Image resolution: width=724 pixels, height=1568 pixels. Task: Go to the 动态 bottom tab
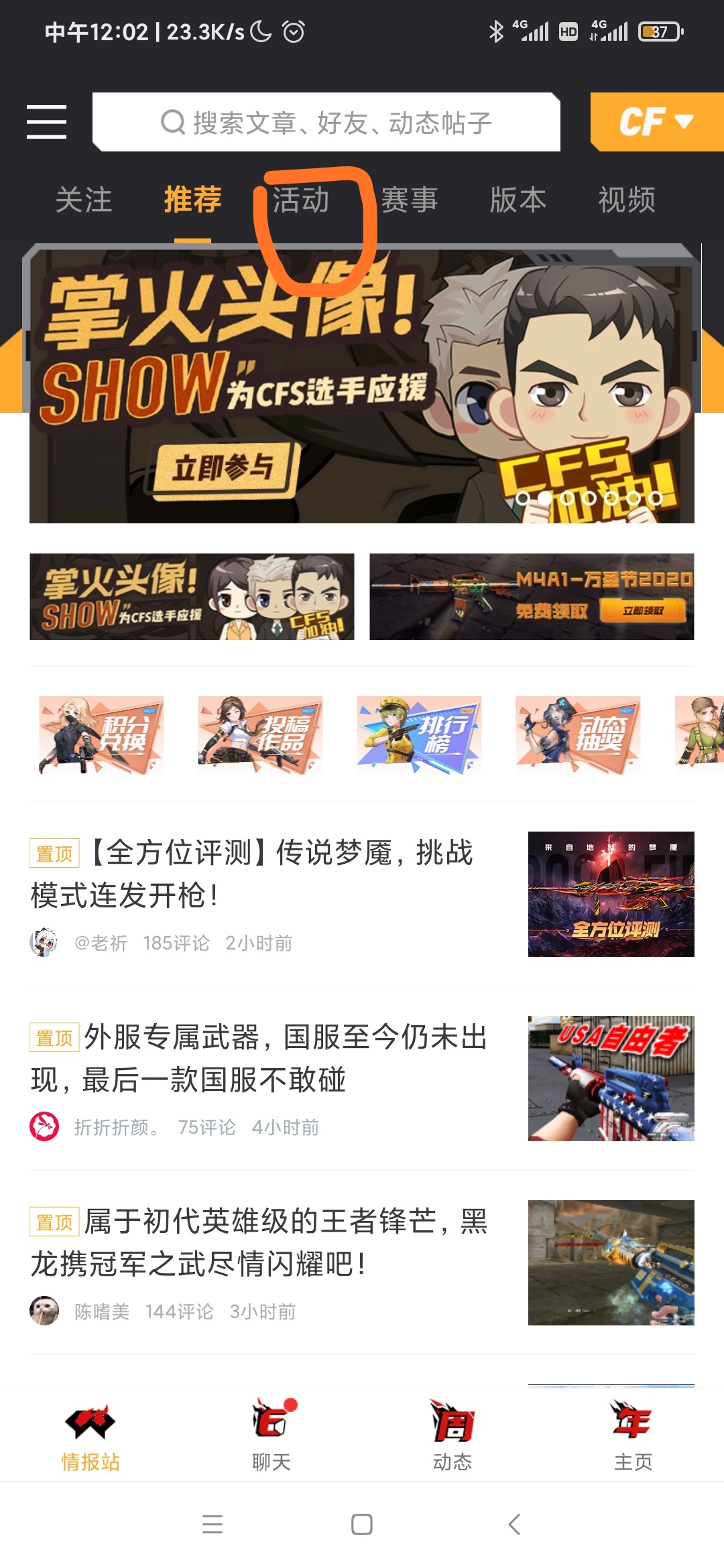tap(452, 1434)
